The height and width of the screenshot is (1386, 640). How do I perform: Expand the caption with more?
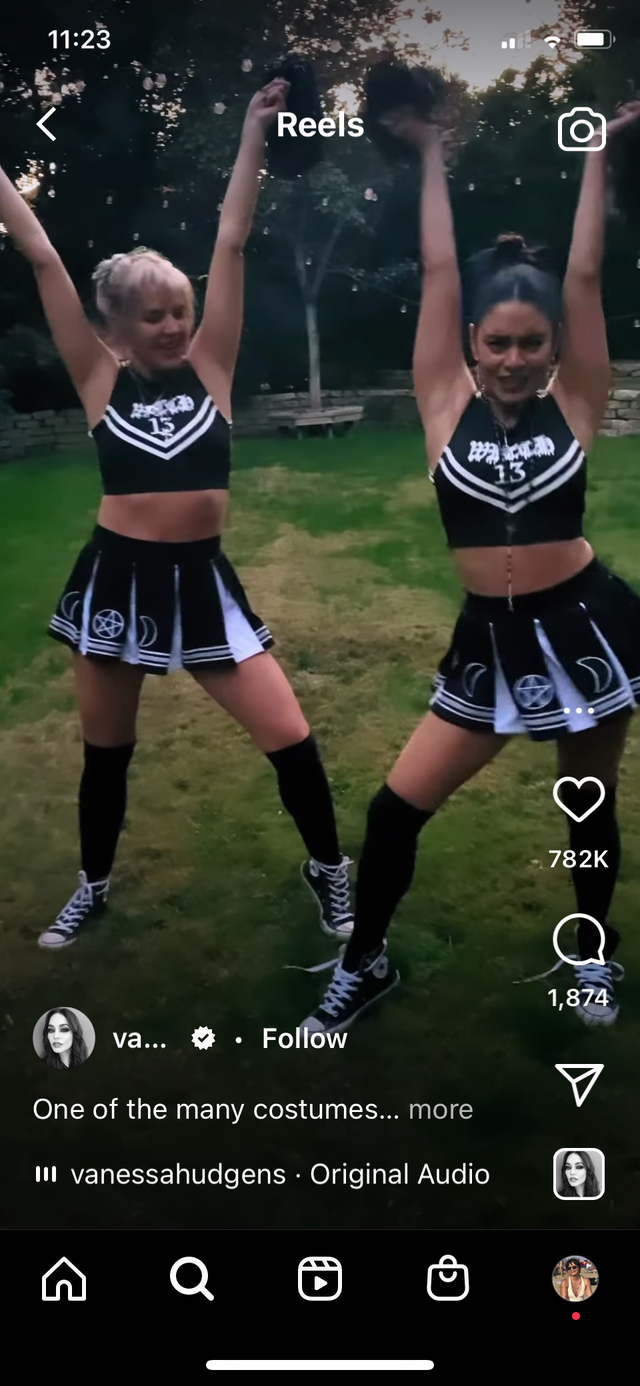pyautogui.click(x=441, y=1109)
